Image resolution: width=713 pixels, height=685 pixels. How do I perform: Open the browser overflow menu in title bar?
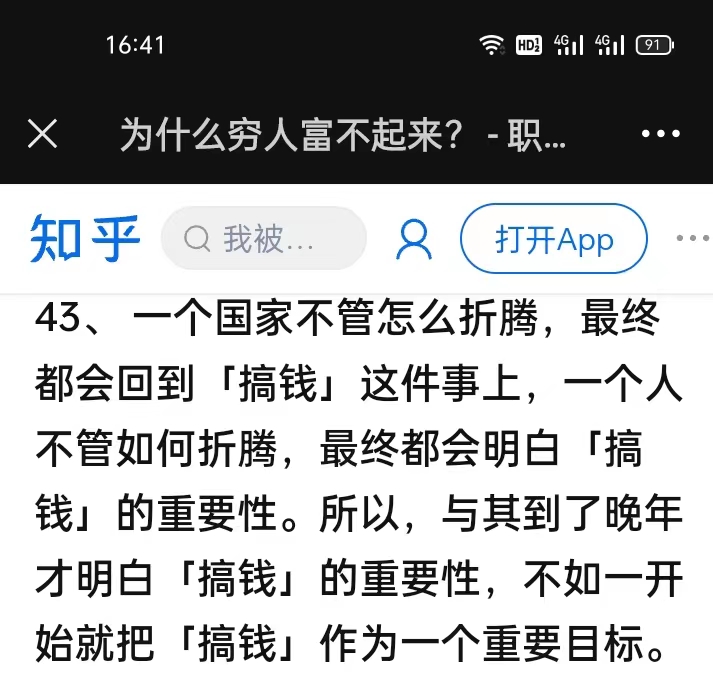tap(660, 133)
